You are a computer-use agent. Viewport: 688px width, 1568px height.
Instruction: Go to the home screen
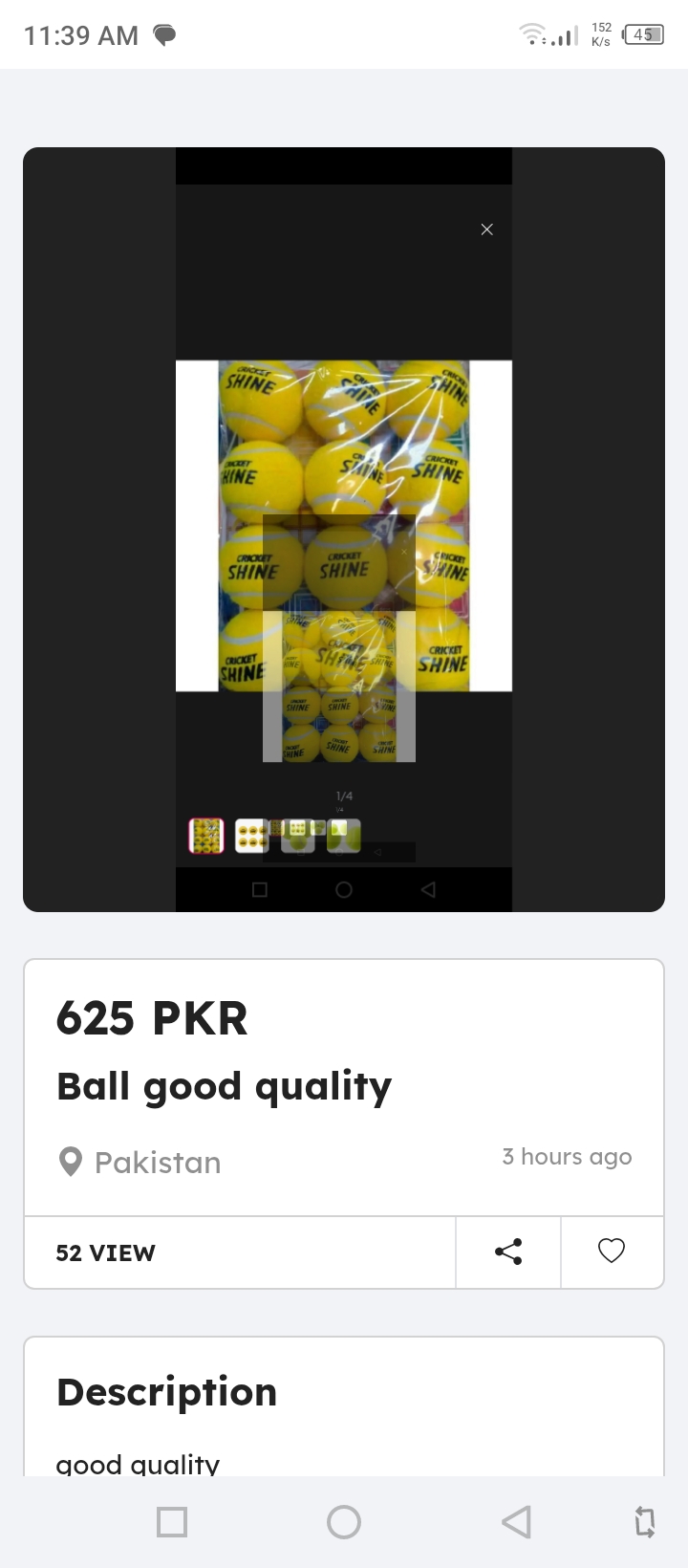pos(344,1521)
